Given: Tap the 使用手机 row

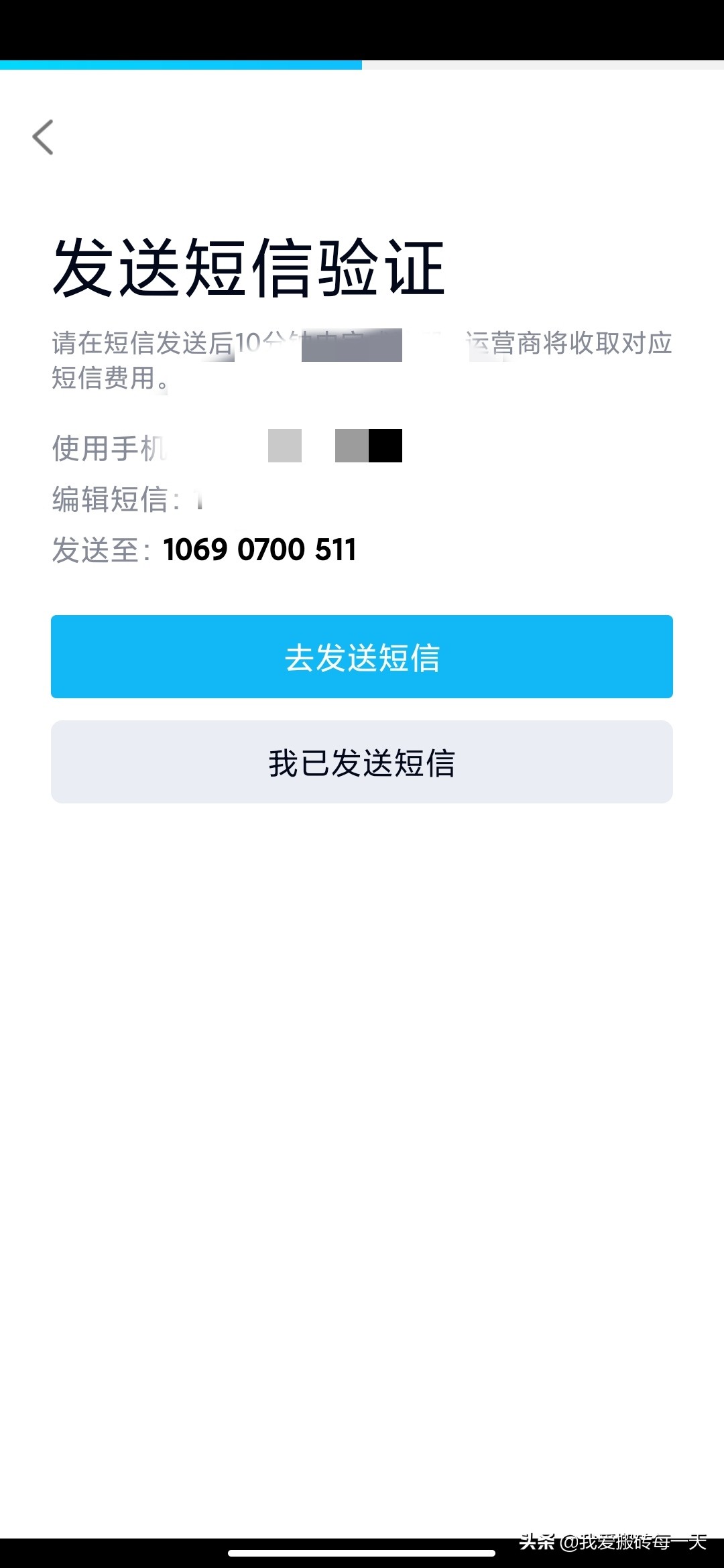Looking at the screenshot, I should pos(111,446).
